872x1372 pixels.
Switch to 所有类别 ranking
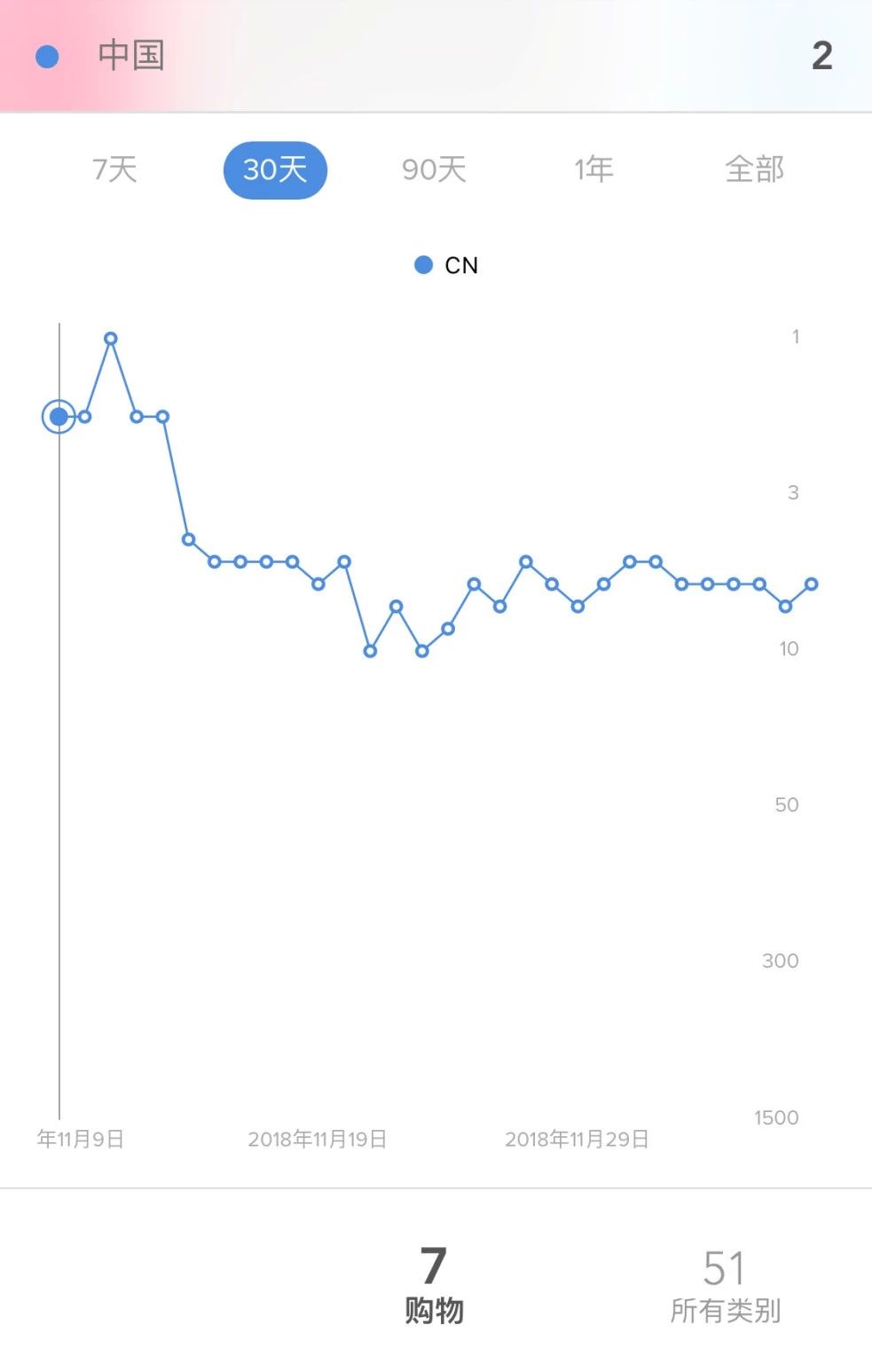pyautogui.click(x=725, y=1284)
